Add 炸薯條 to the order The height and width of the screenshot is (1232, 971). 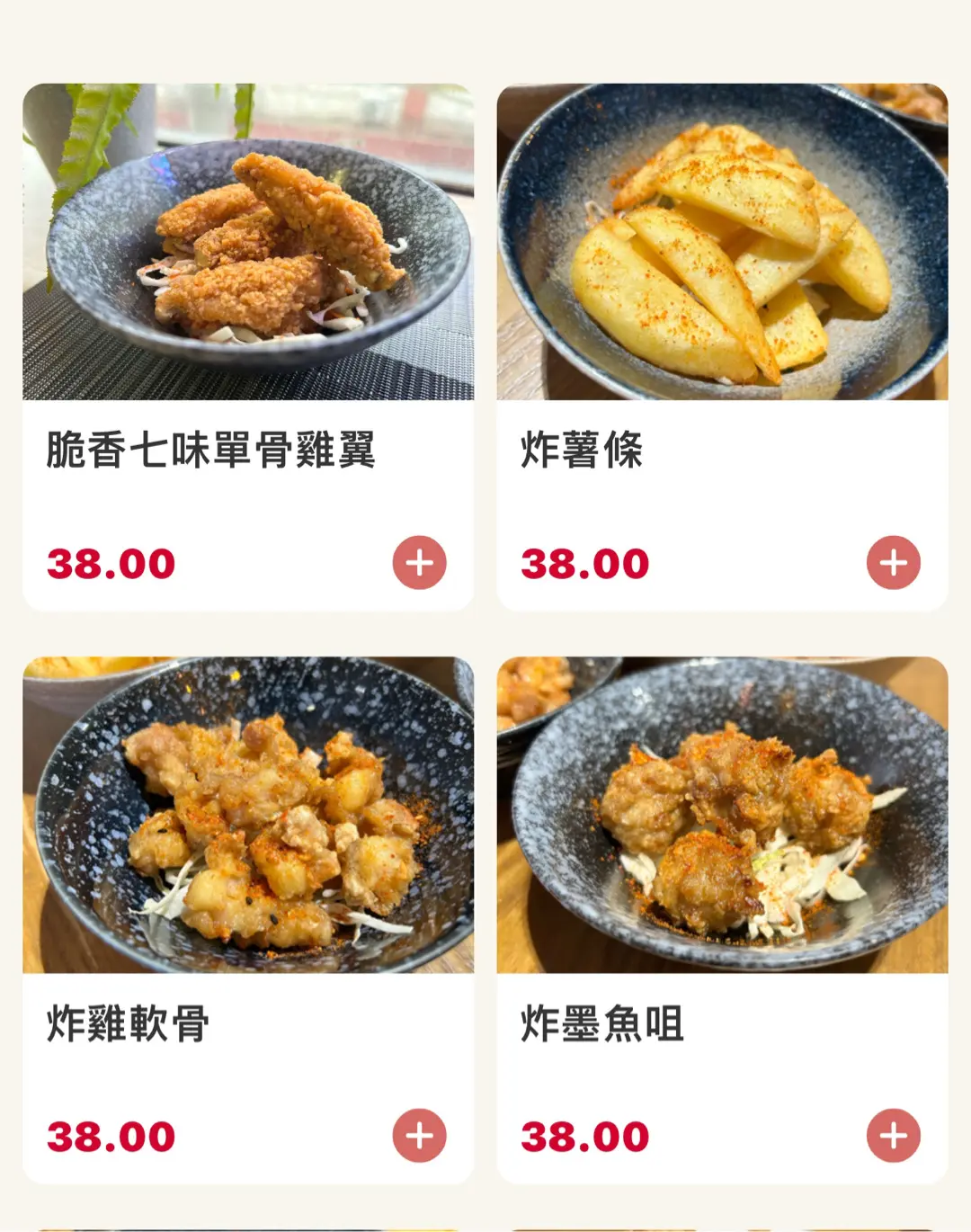click(x=893, y=563)
